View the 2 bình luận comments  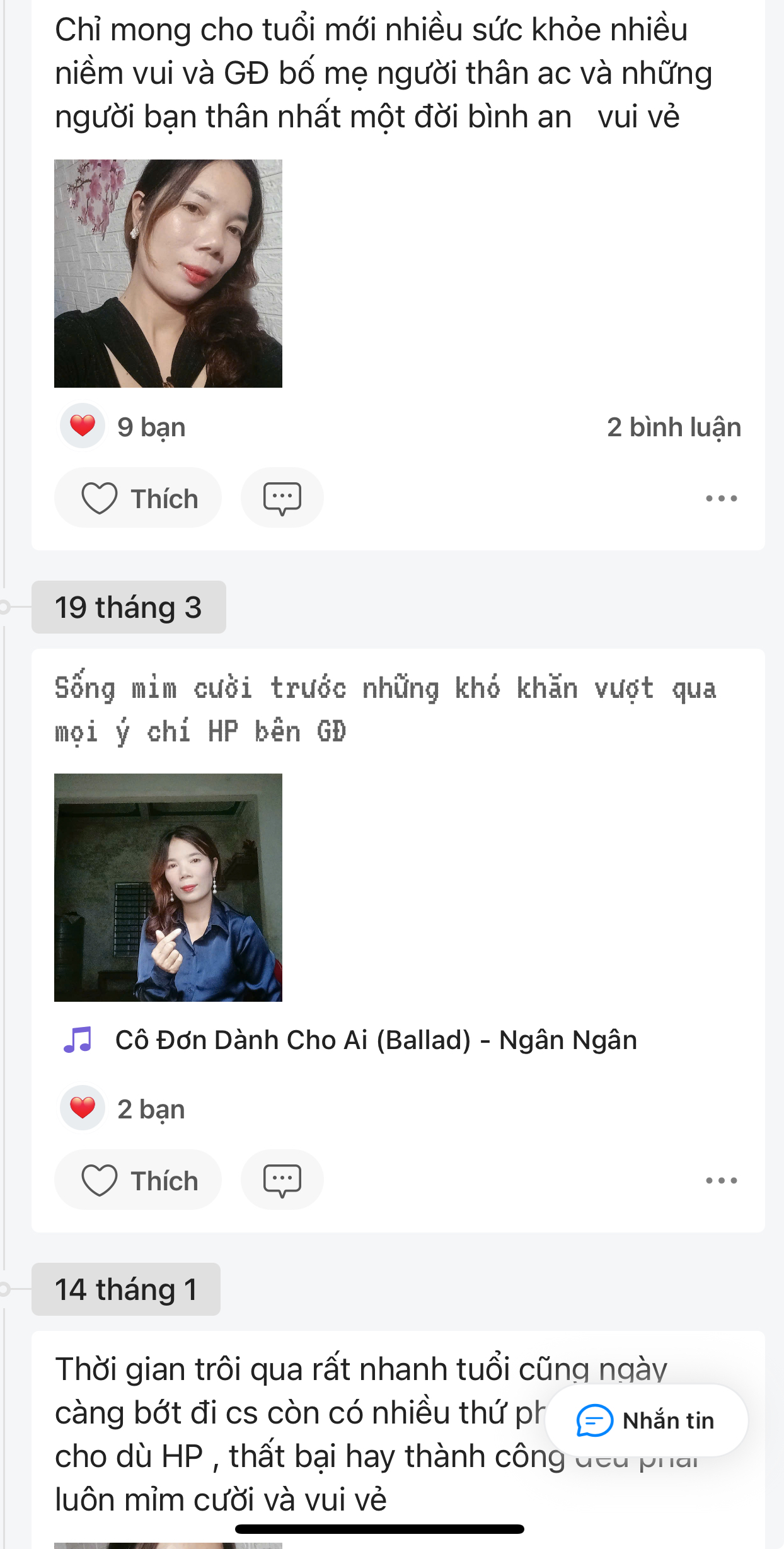674,427
